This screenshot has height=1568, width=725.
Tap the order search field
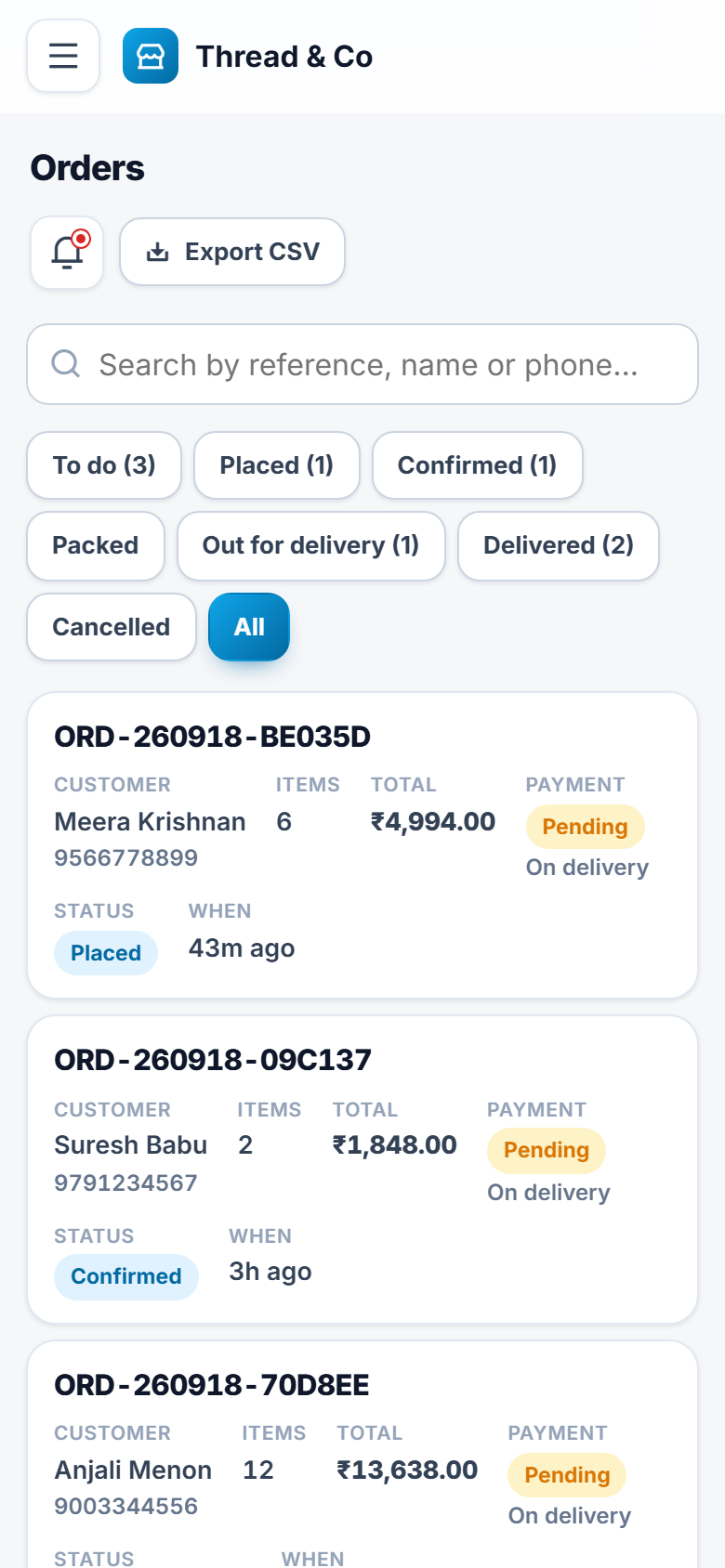coord(362,364)
